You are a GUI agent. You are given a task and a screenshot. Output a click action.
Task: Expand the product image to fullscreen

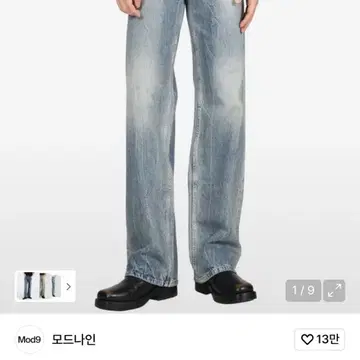(x=334, y=291)
